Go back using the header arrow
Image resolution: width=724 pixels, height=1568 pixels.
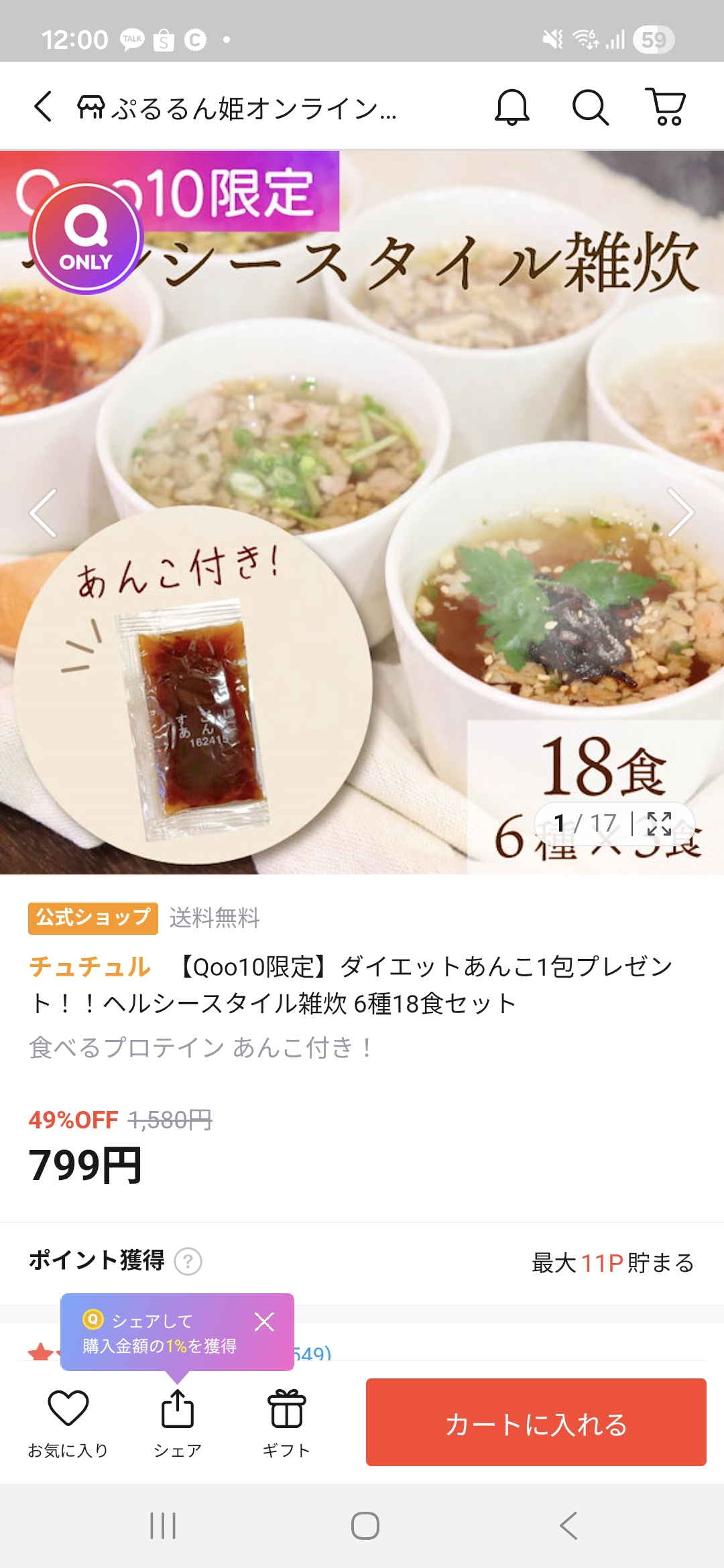[x=43, y=107]
